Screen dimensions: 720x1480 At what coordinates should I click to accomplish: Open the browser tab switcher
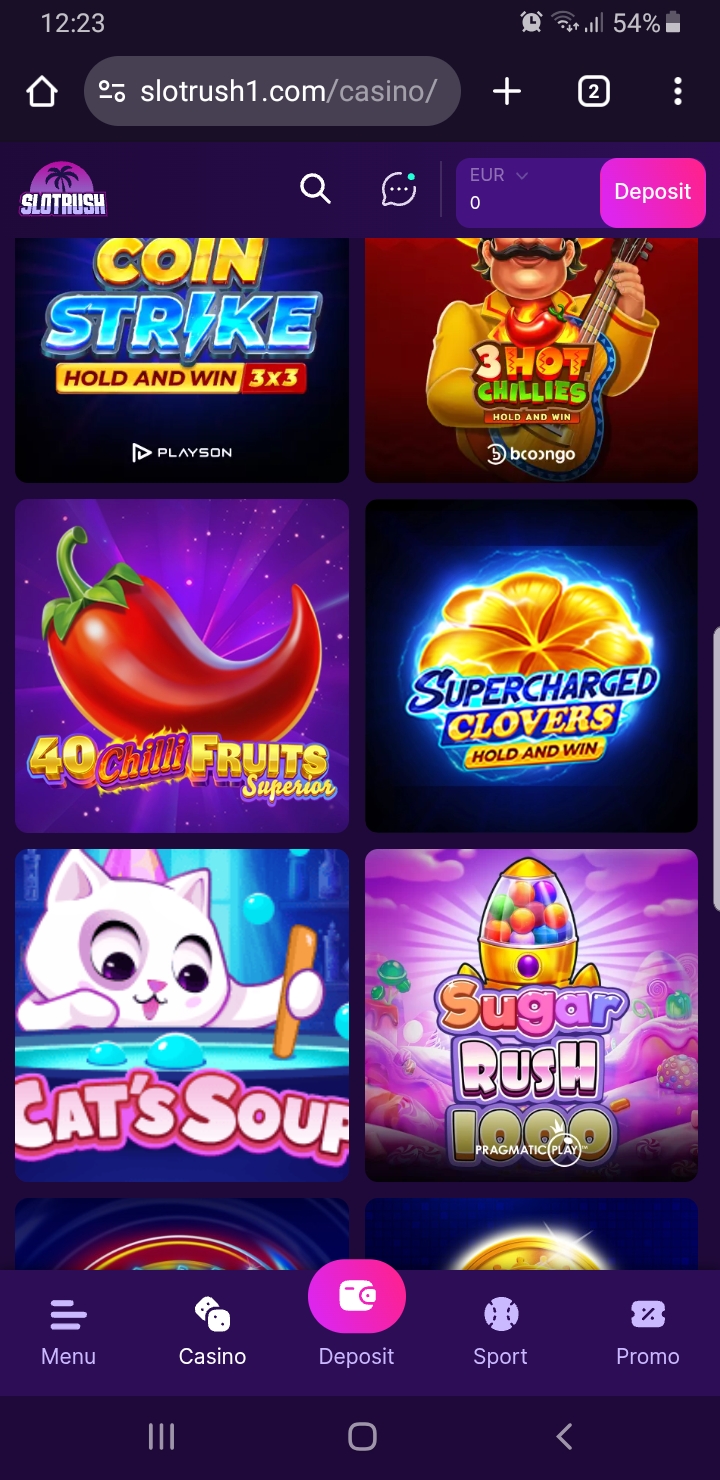(593, 92)
